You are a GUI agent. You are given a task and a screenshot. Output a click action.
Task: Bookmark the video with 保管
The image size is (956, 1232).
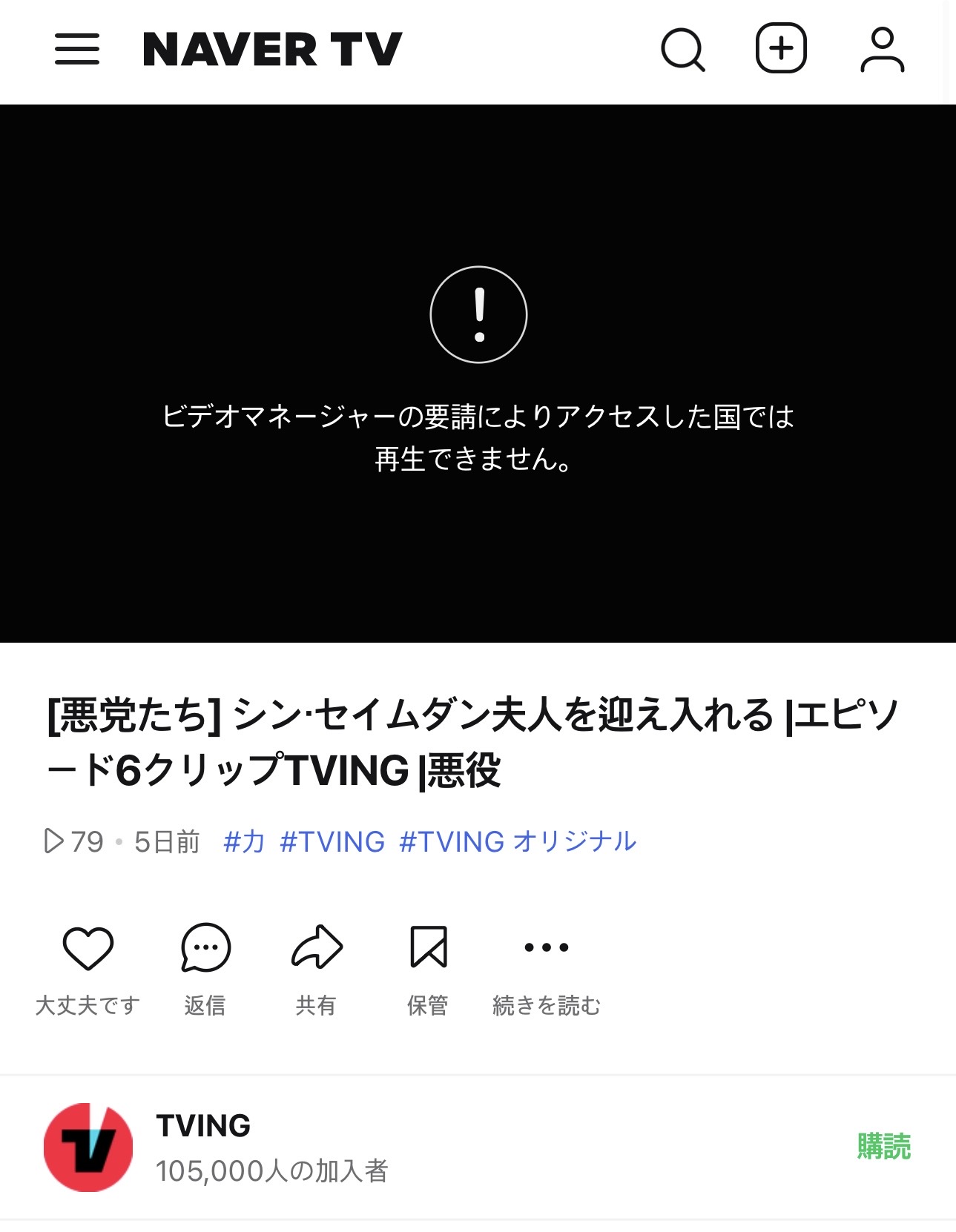point(428,948)
